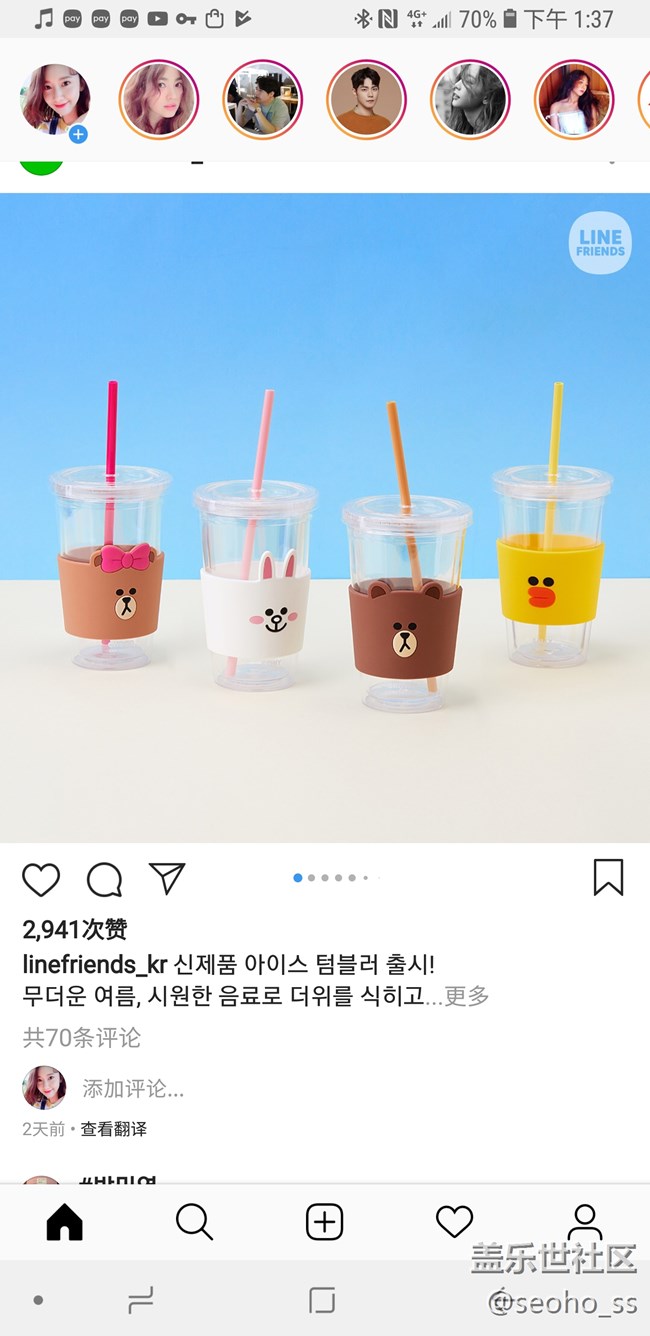Open comments on the linefriends_kr post

(104, 880)
